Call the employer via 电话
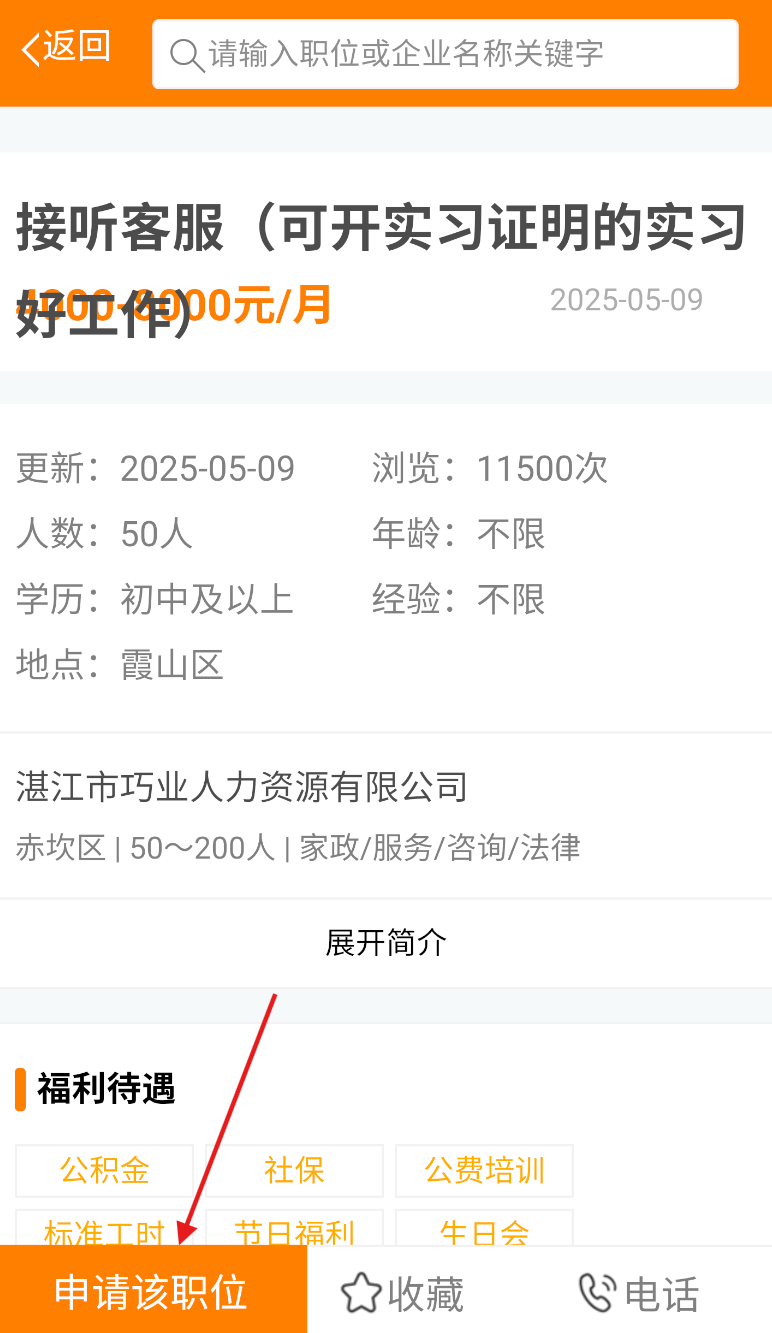The width and height of the screenshot is (772, 1333). [x=638, y=1294]
